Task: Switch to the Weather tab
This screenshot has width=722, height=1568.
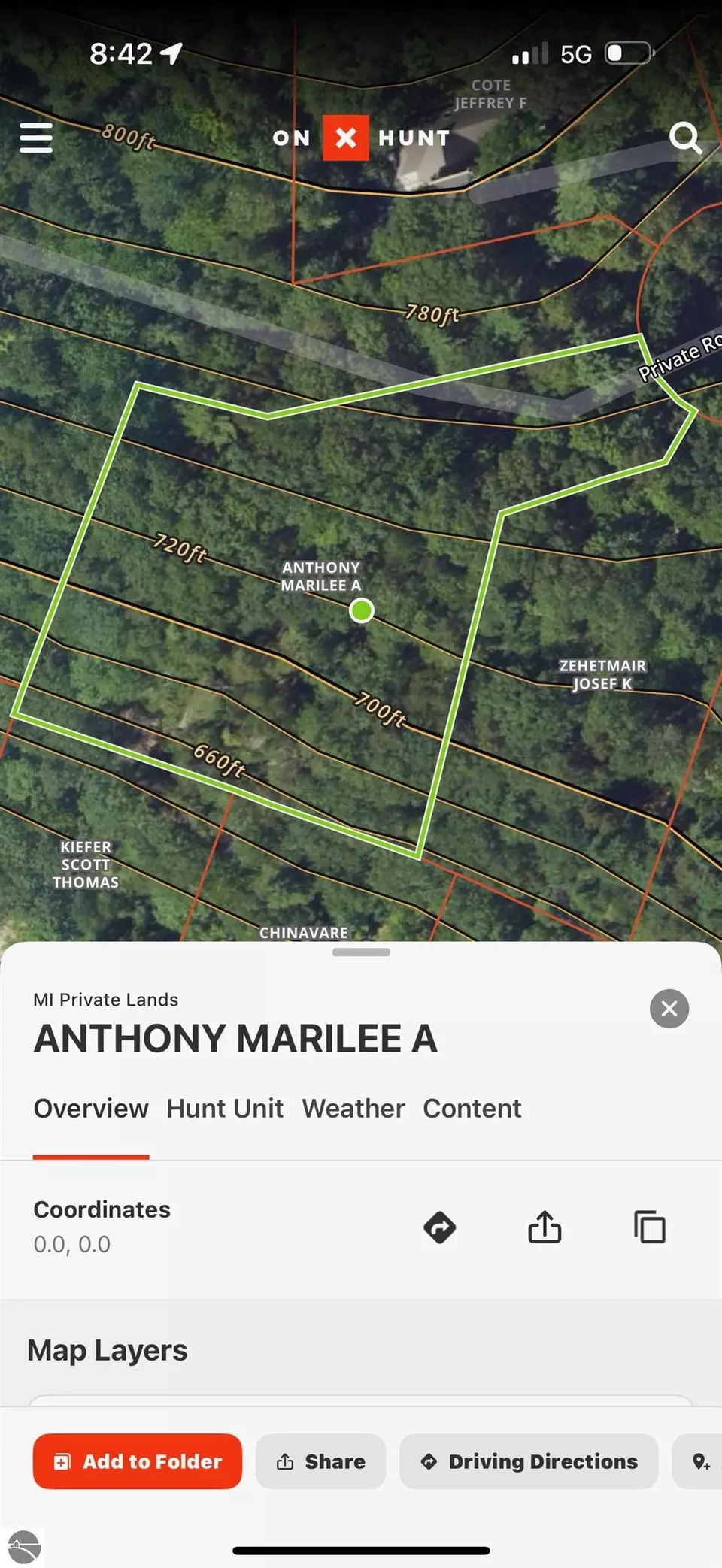Action: 353,1109
